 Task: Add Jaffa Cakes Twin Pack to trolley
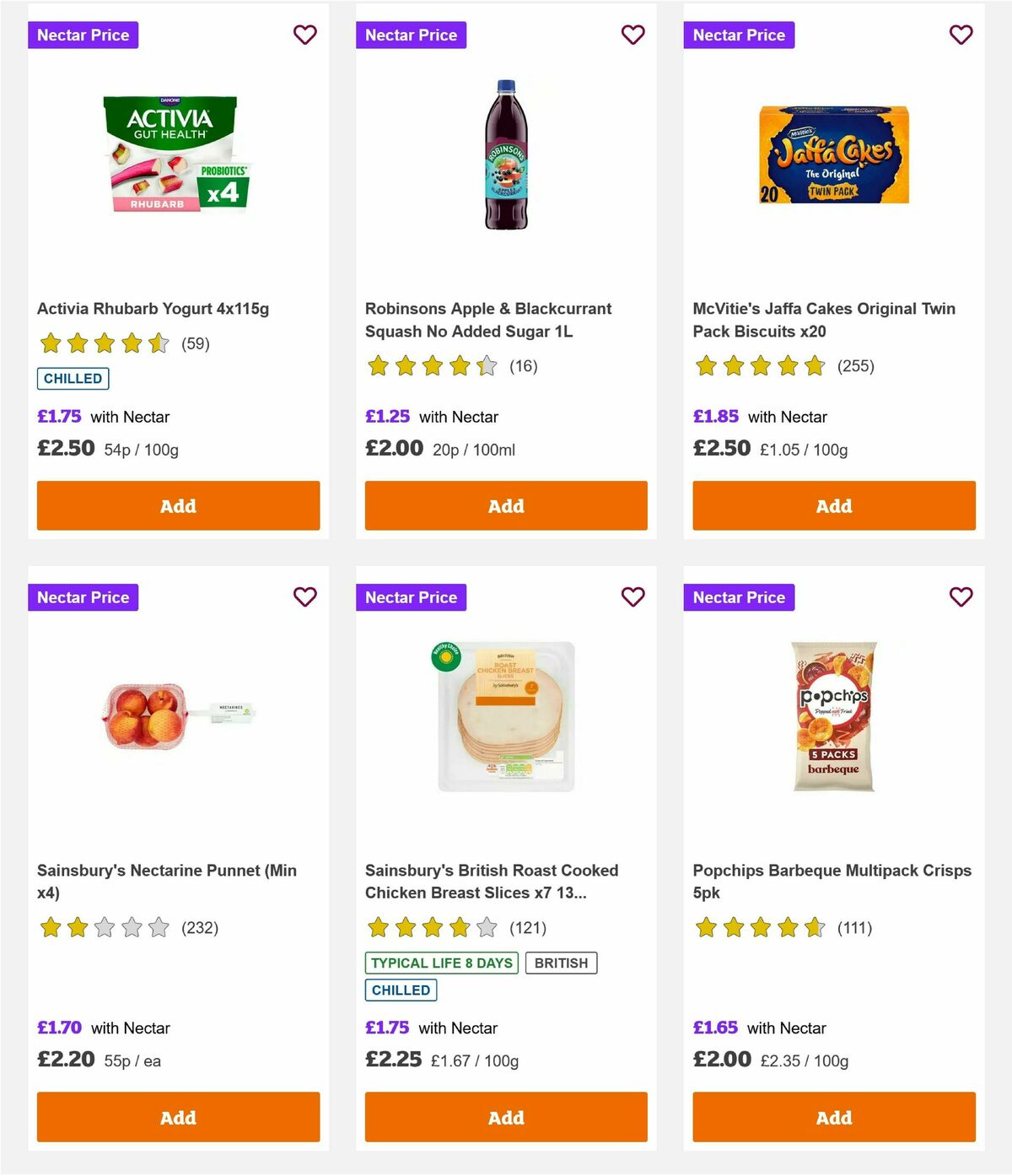coord(833,505)
